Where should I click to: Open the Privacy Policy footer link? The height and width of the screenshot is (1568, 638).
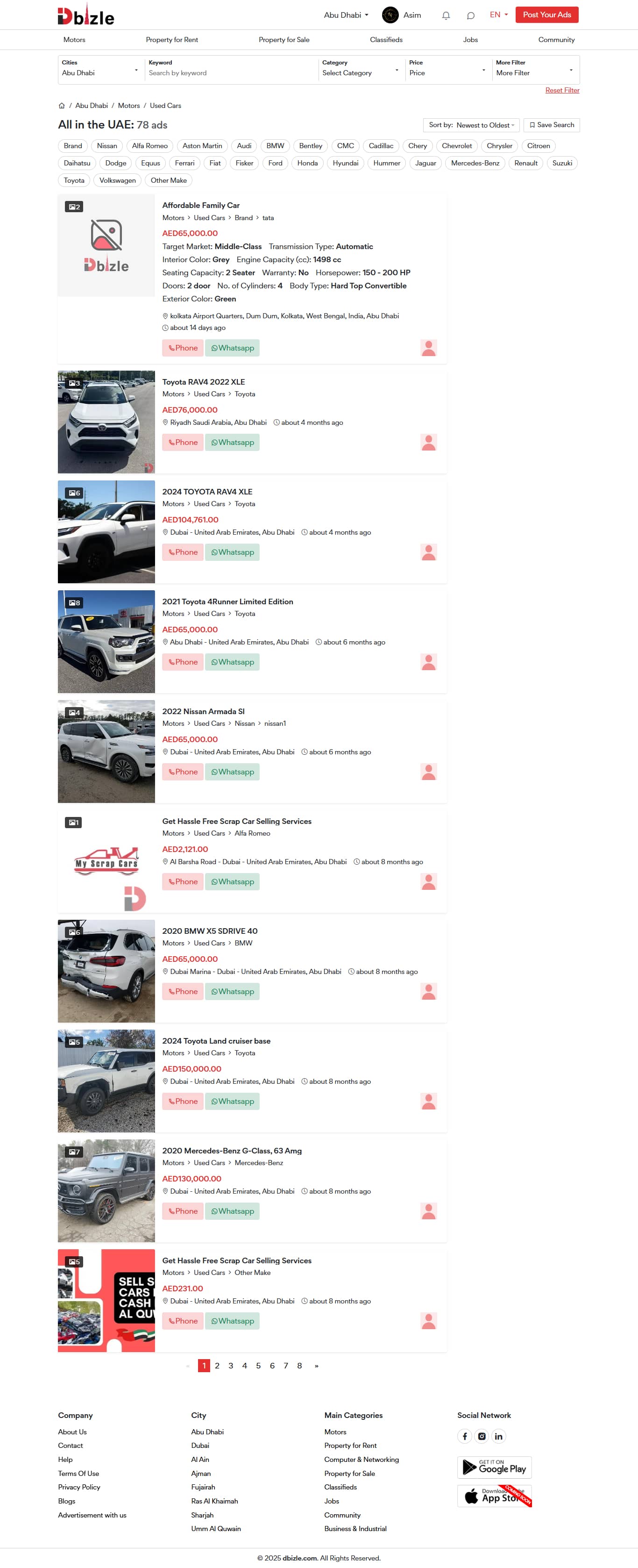click(79, 1487)
